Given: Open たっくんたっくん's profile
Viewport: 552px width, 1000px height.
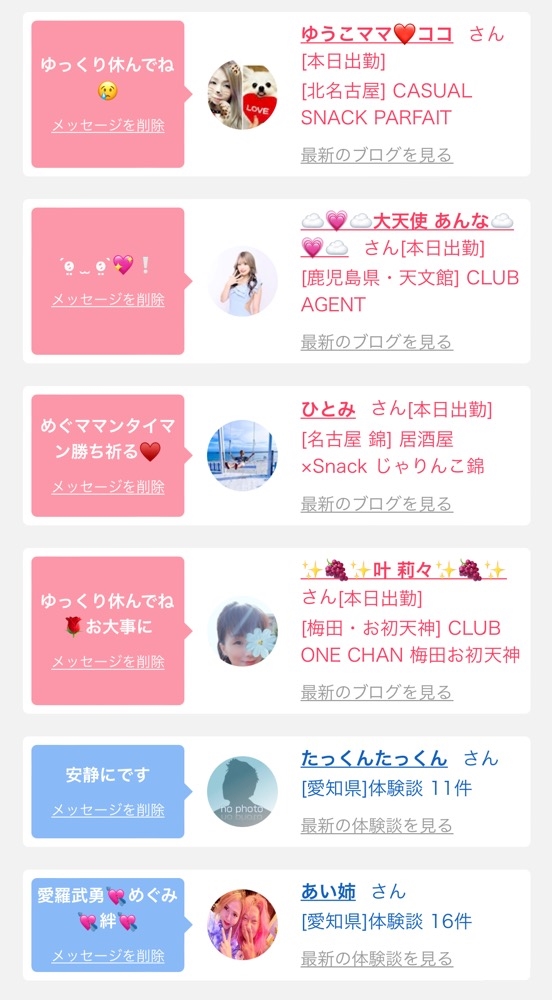Looking at the screenshot, I should coord(374,759).
